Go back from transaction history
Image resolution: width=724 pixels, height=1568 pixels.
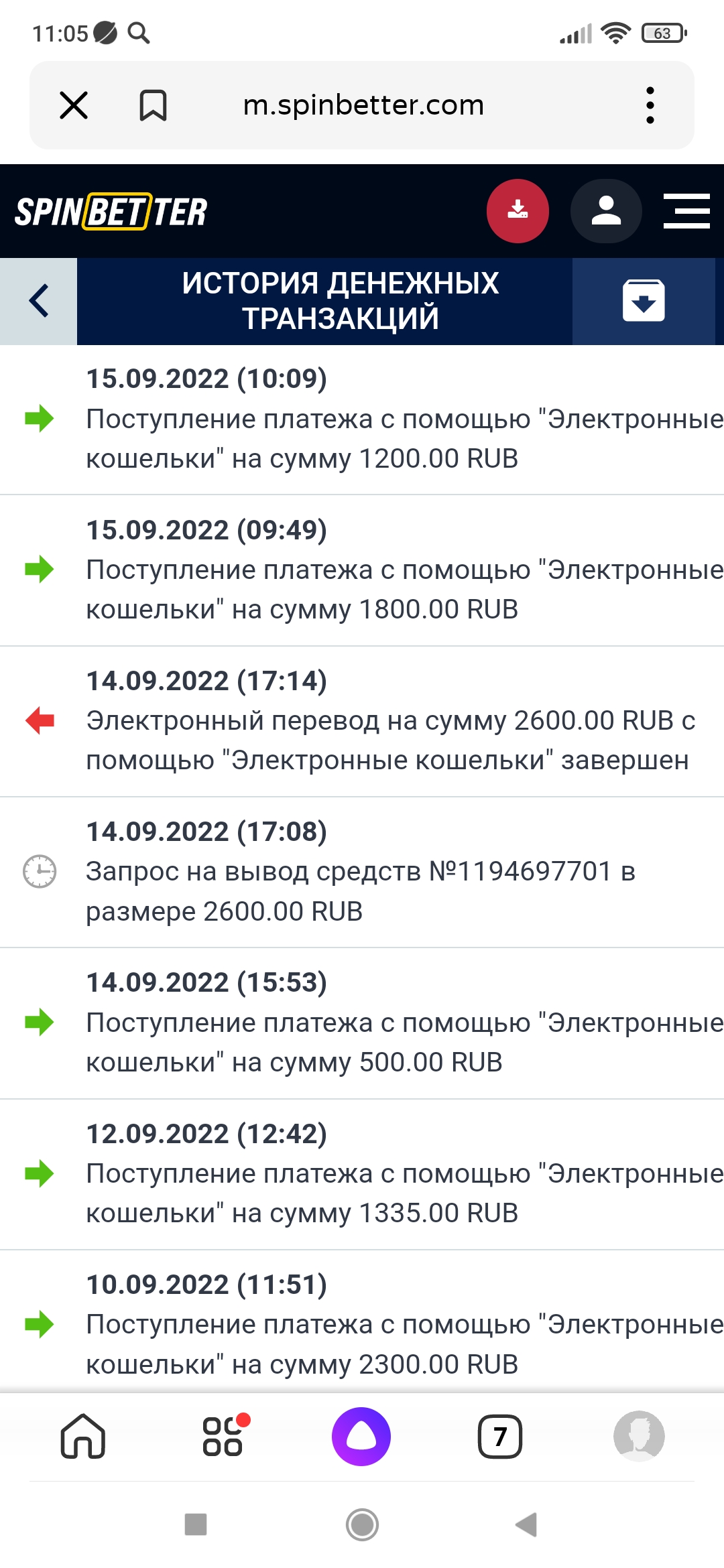pos(39,301)
